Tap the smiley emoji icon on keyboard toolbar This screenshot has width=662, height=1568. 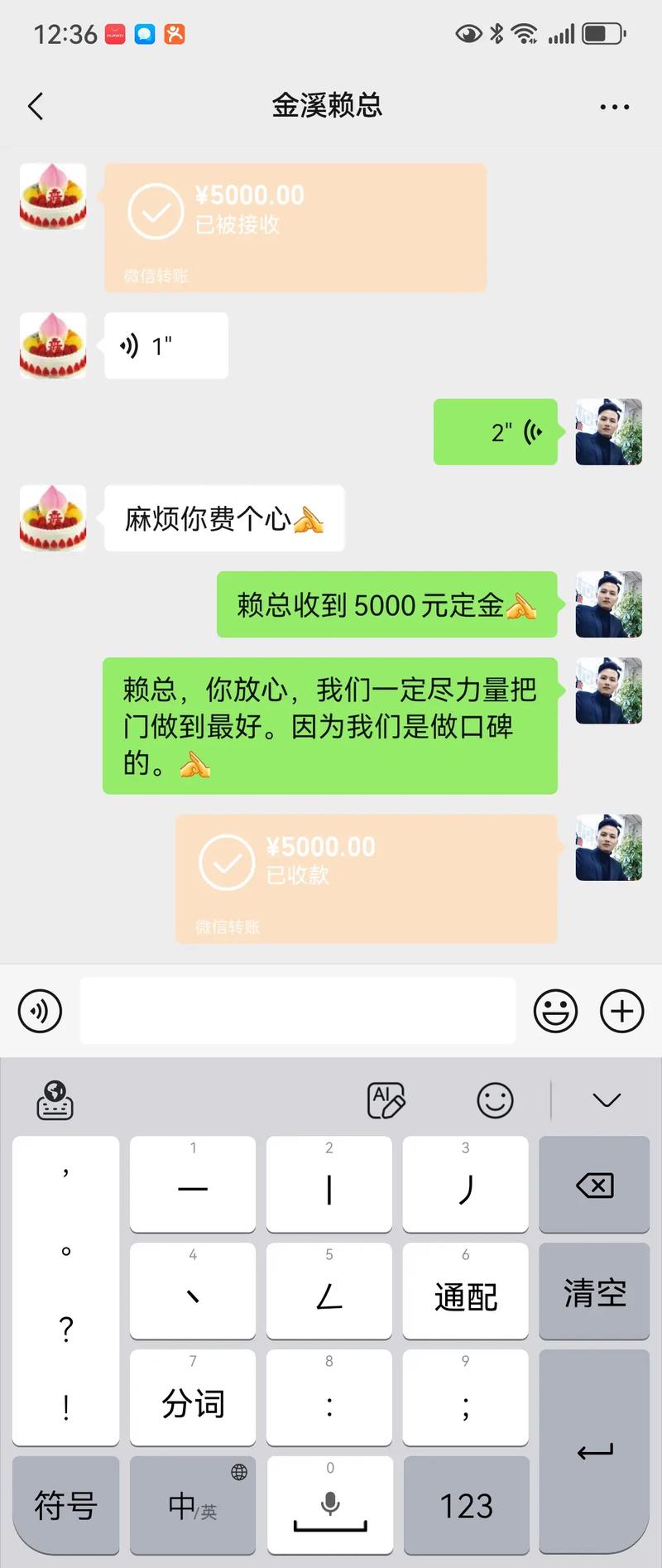click(x=494, y=1099)
